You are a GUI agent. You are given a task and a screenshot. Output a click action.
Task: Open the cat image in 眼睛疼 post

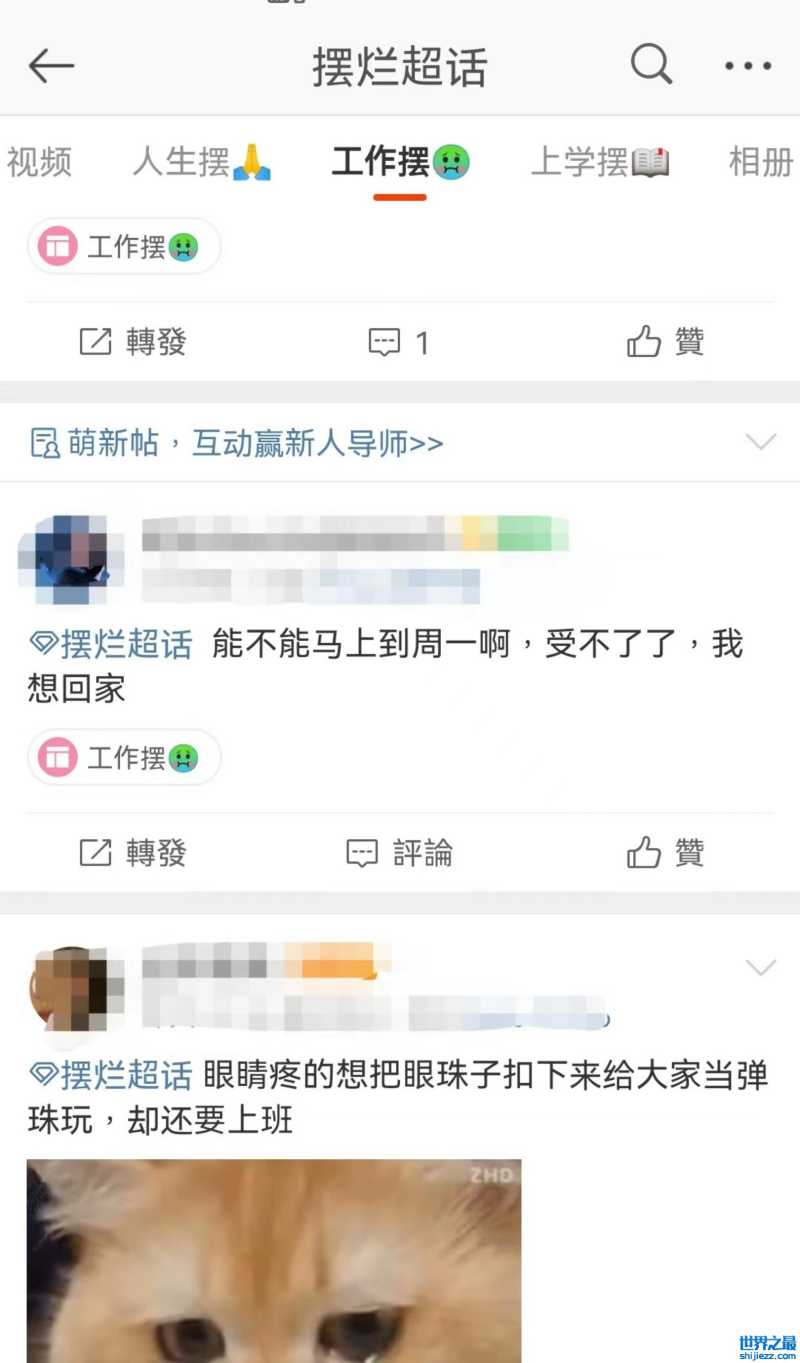coord(273,1260)
